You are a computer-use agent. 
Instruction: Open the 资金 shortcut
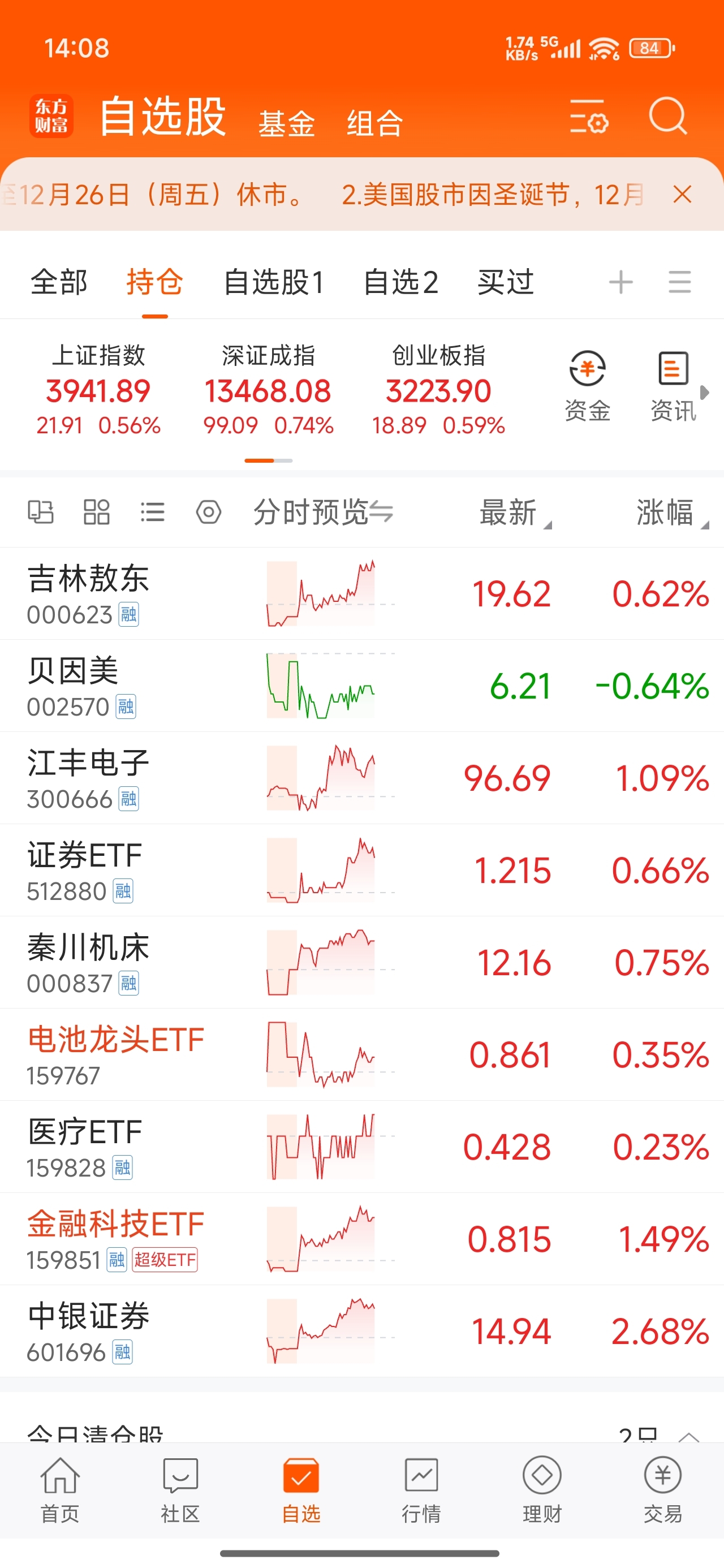(x=587, y=386)
